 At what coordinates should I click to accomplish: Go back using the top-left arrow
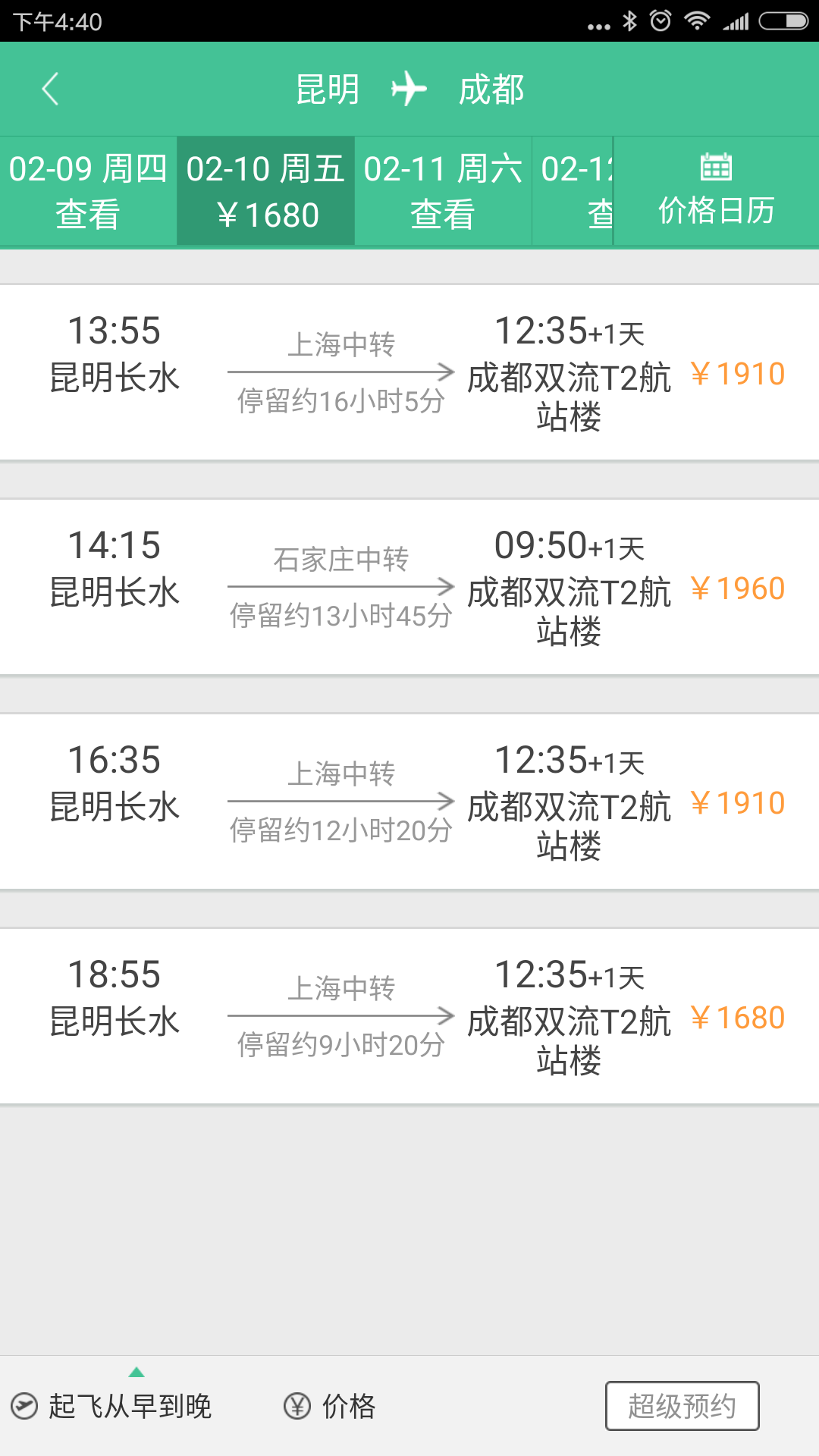tap(50, 89)
